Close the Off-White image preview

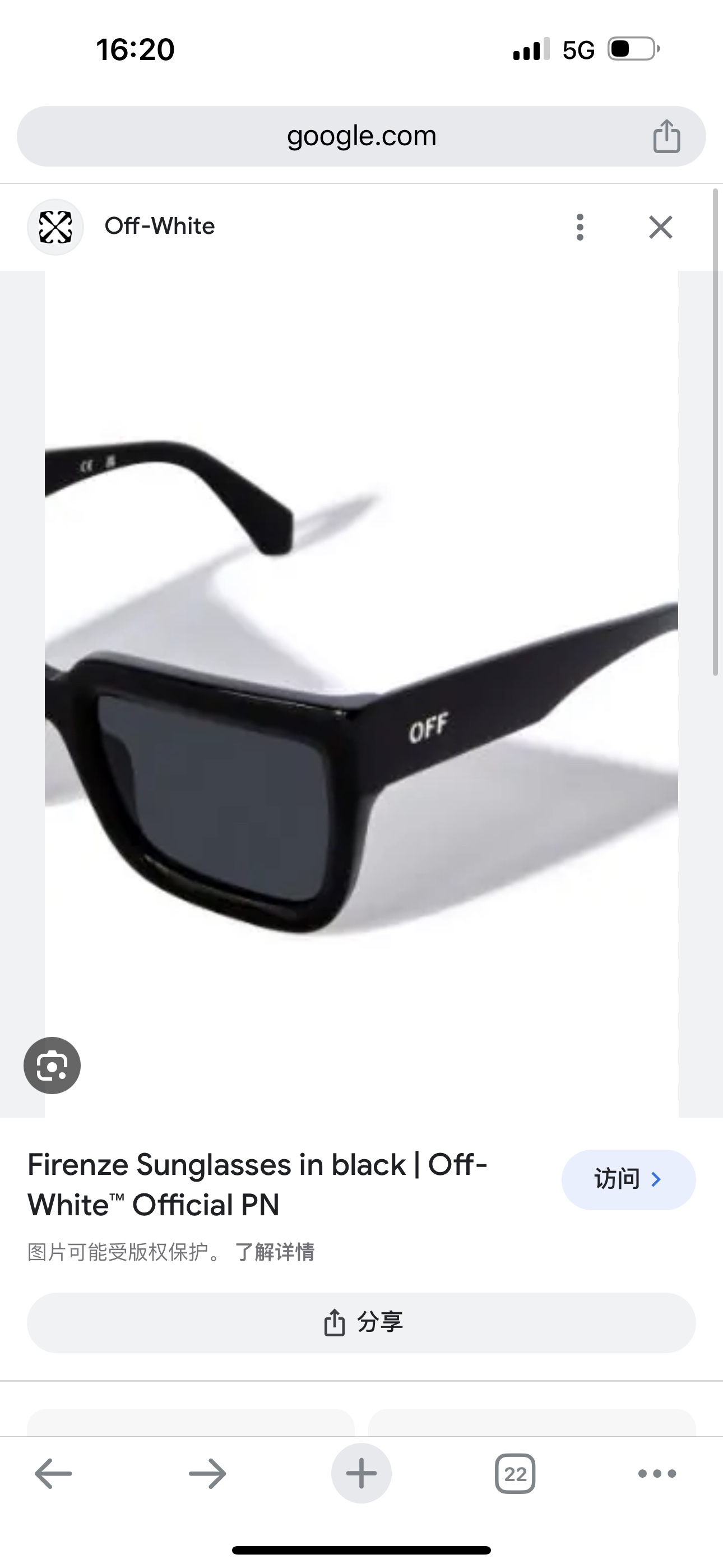[x=660, y=227]
